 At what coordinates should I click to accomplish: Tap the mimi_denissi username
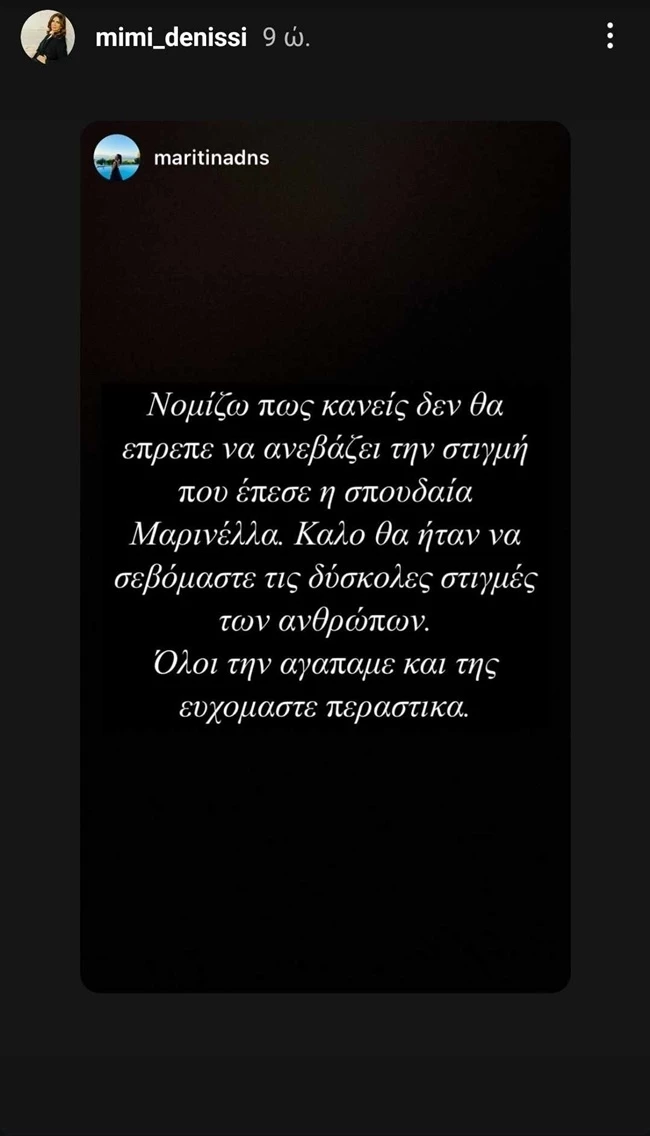(171, 37)
